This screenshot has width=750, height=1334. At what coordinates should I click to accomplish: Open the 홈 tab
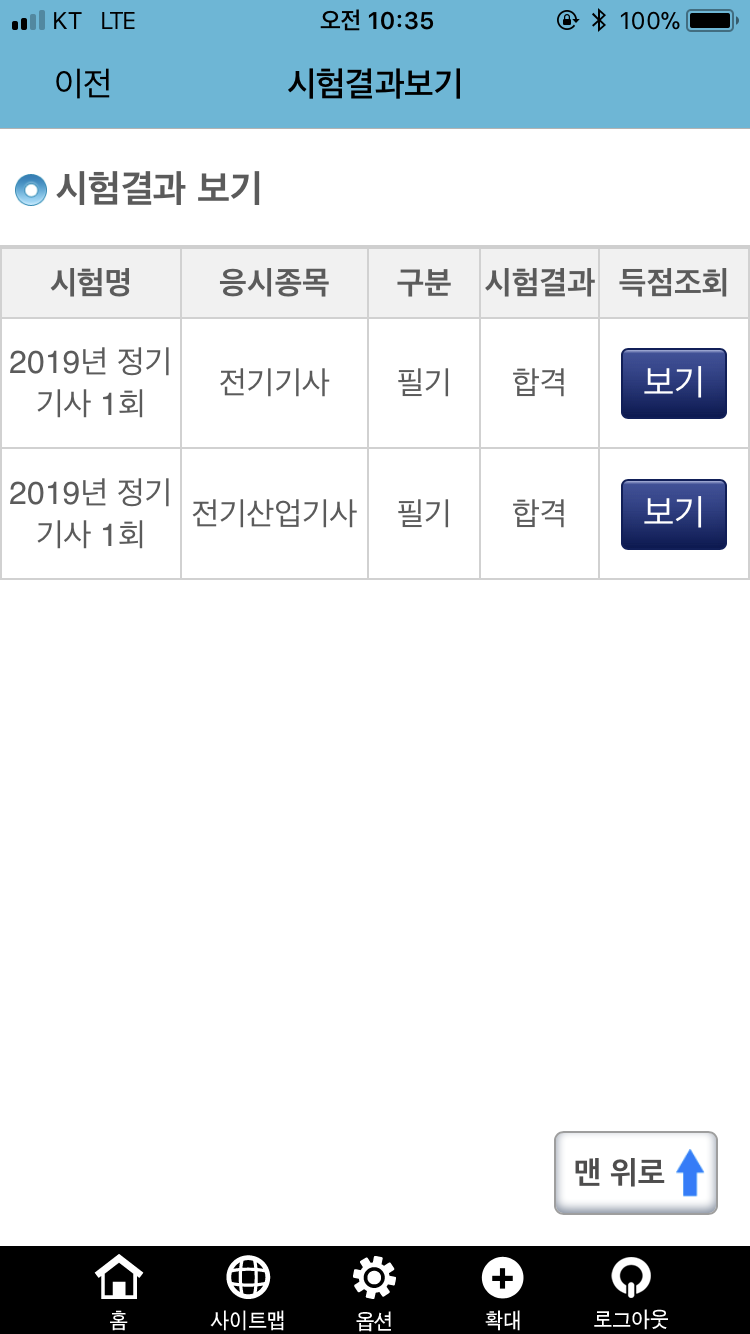[x=119, y=1291]
